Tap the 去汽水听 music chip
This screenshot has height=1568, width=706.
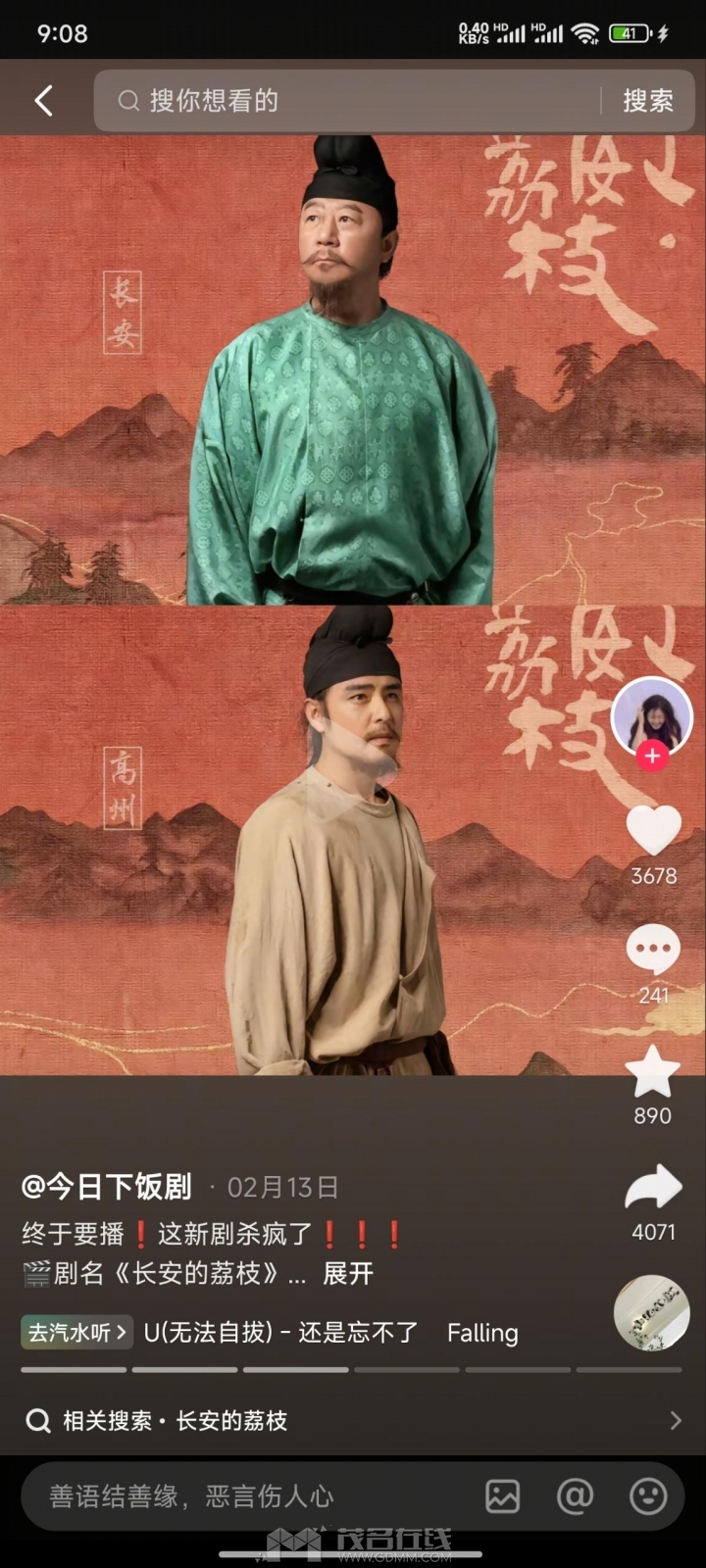click(76, 1333)
